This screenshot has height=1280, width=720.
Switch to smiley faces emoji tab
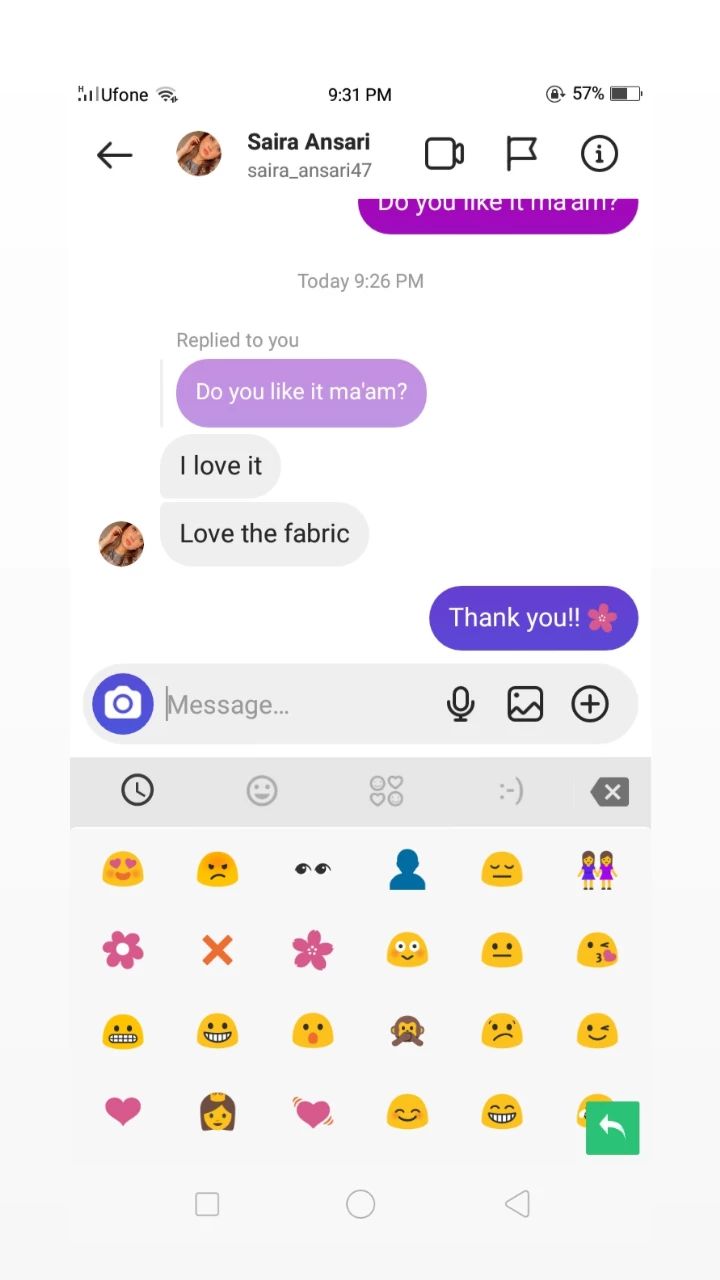coord(262,791)
